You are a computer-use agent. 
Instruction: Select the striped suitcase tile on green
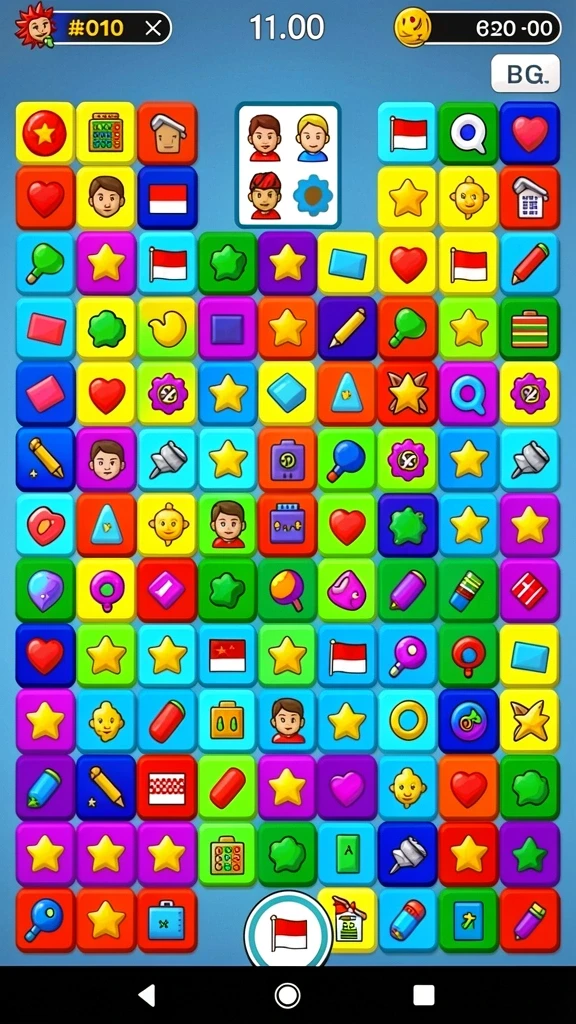pos(530,328)
